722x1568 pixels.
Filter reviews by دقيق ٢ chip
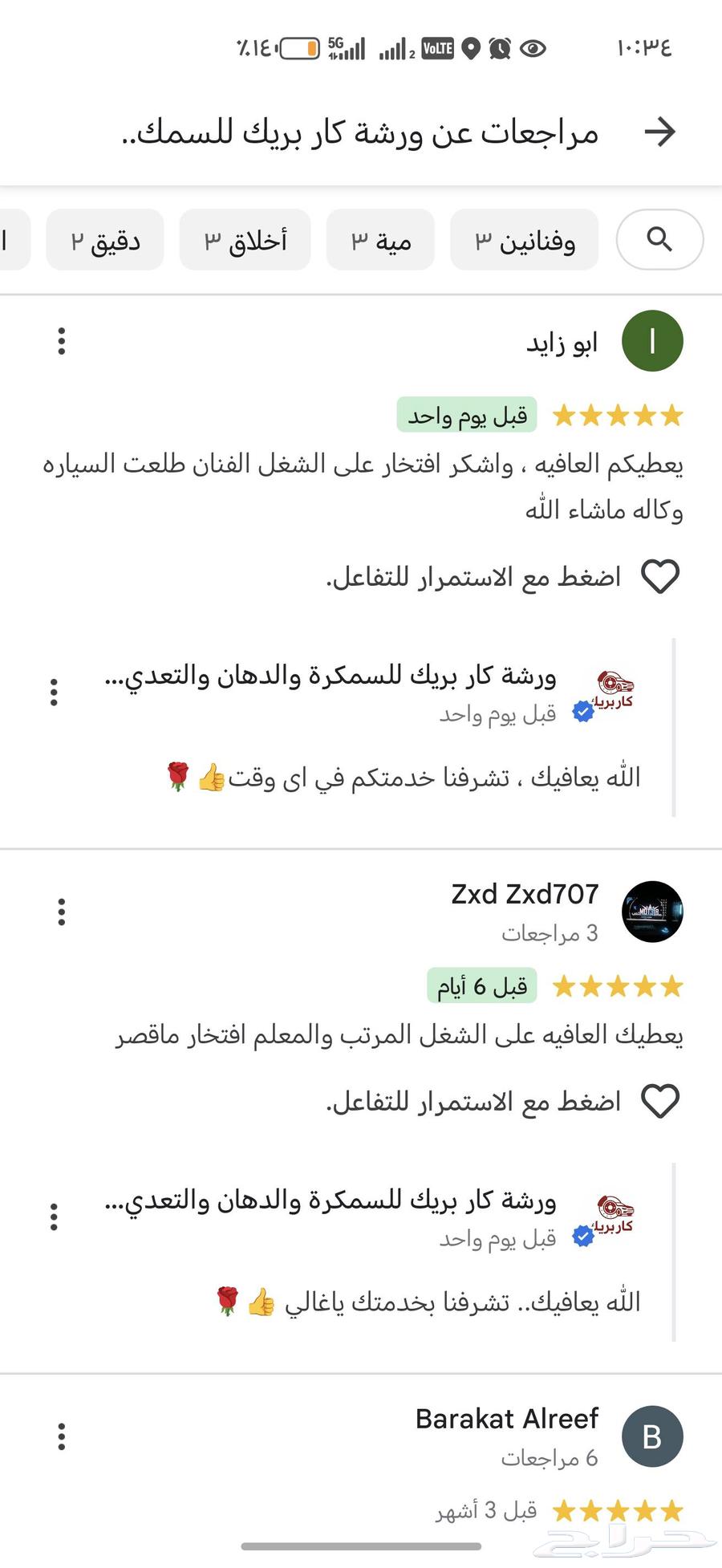pyautogui.click(x=105, y=240)
